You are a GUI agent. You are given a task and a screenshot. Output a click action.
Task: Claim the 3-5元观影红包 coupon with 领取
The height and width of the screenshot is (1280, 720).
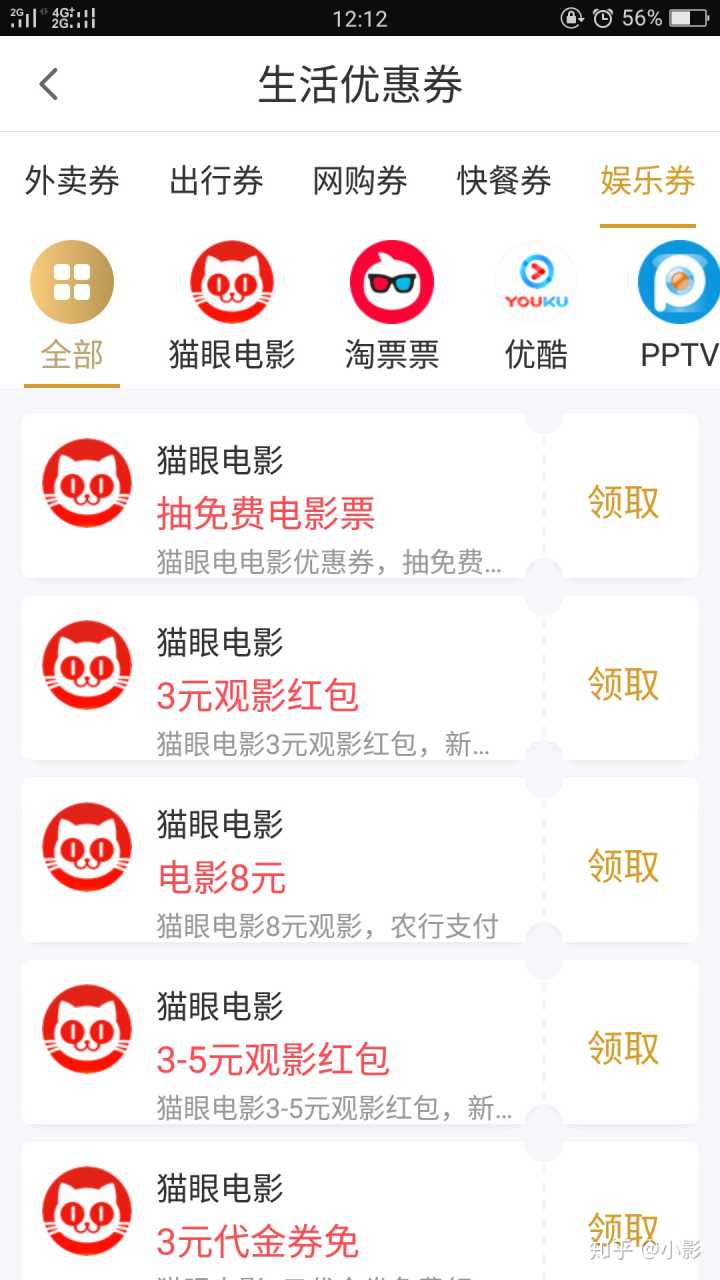tap(623, 1048)
